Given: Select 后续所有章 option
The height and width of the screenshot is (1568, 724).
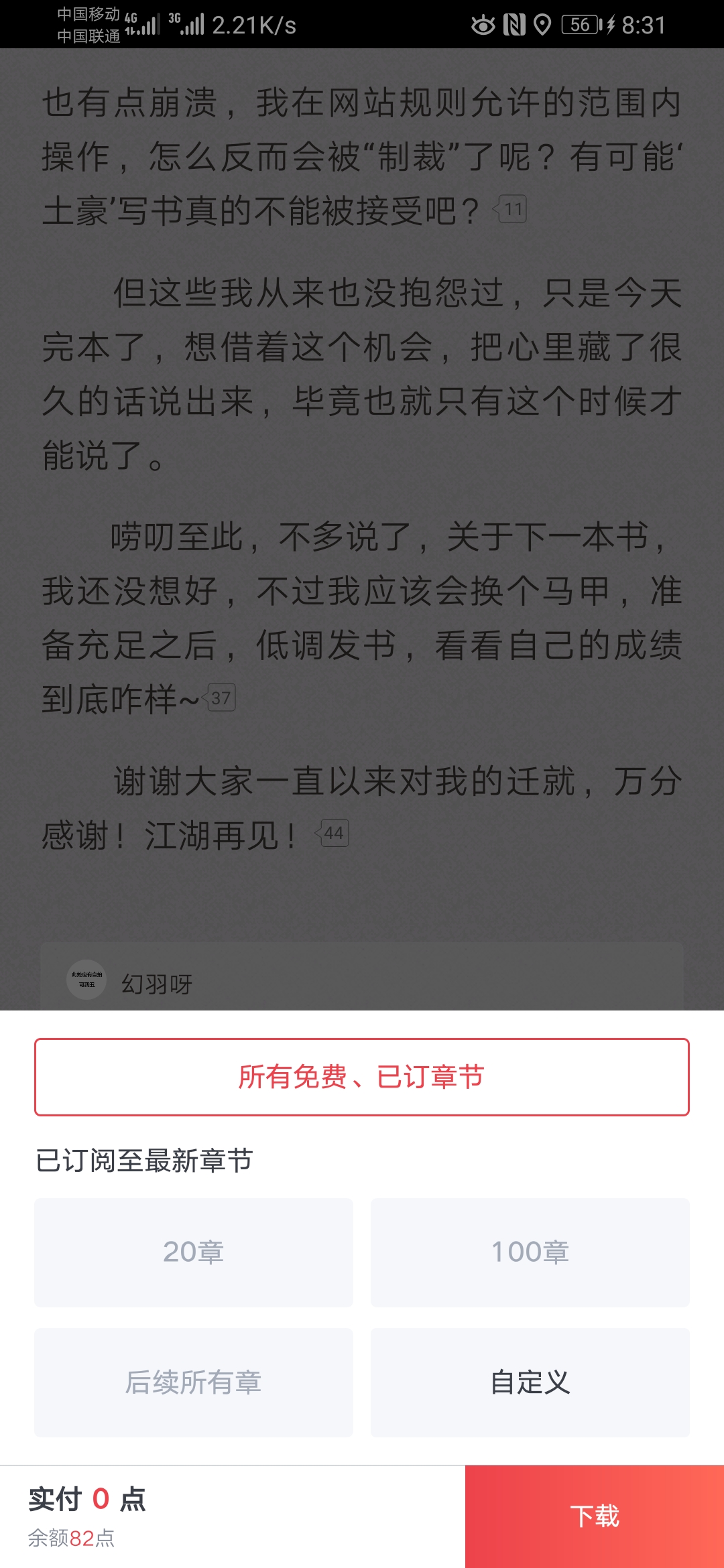Looking at the screenshot, I should tap(194, 1382).
